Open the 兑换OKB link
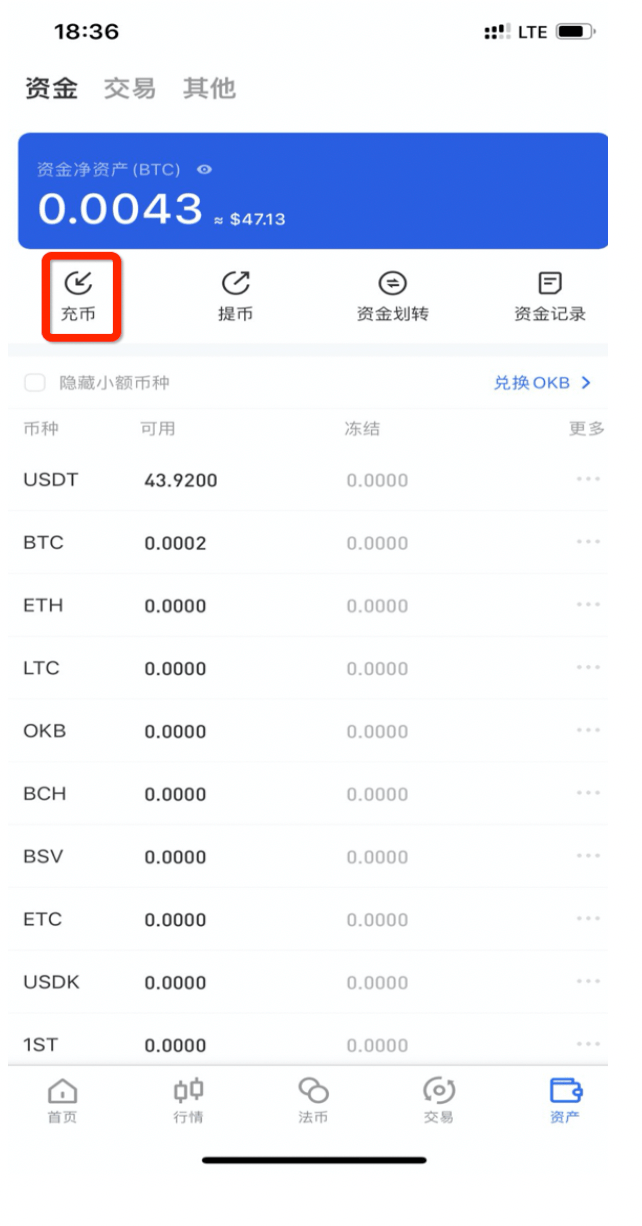The height and width of the screenshot is (1226, 642). click(543, 382)
